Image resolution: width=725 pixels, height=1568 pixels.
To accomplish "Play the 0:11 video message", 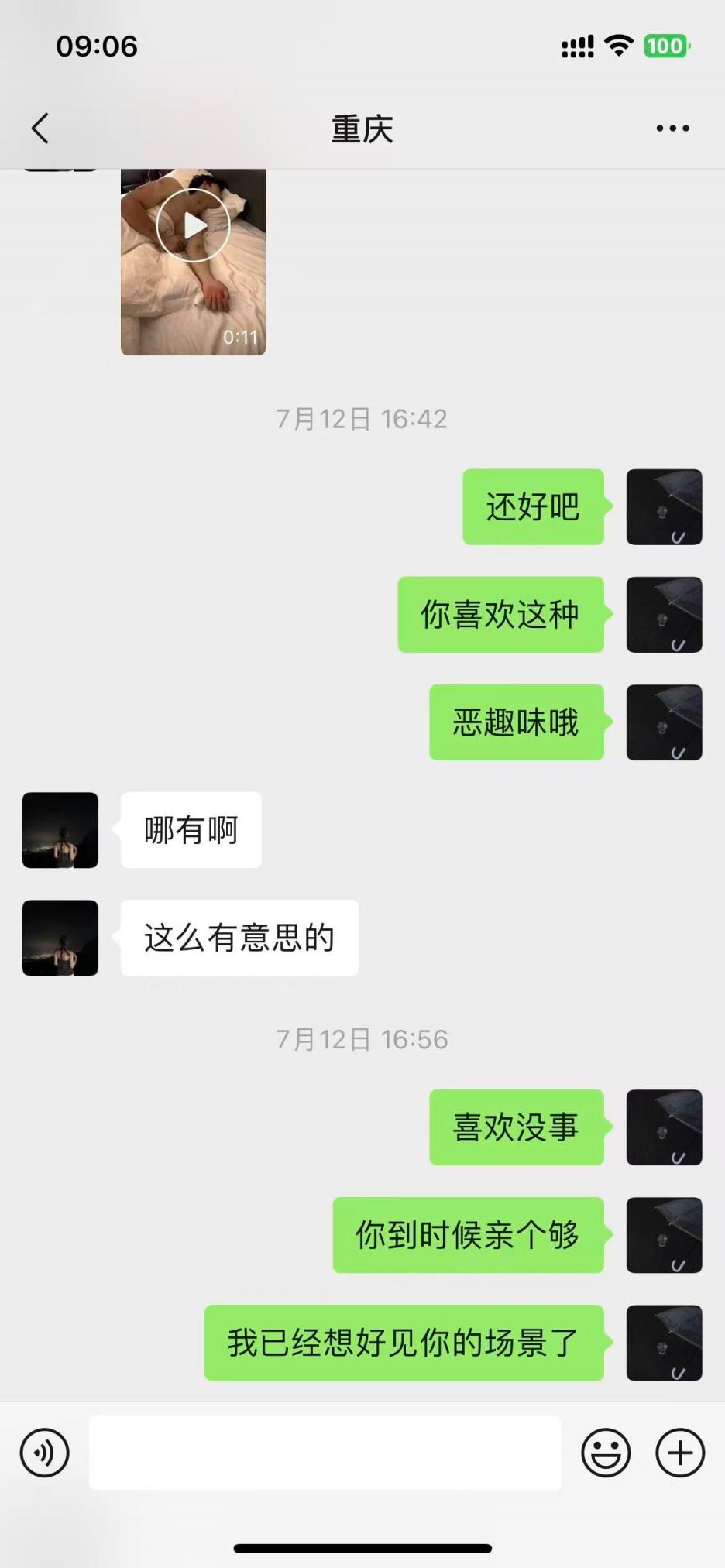I will click(193, 226).
